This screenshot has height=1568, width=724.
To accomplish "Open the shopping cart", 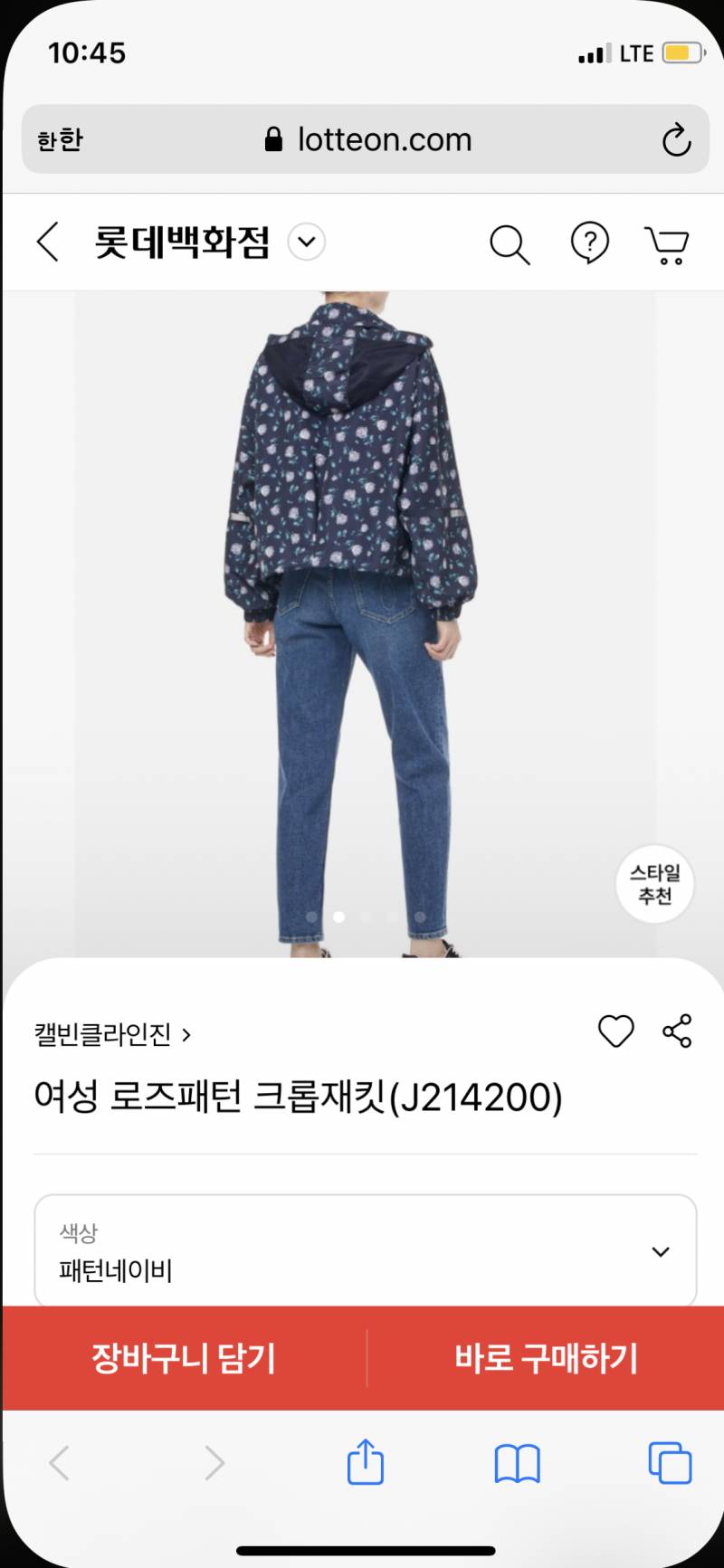I will click(x=668, y=242).
